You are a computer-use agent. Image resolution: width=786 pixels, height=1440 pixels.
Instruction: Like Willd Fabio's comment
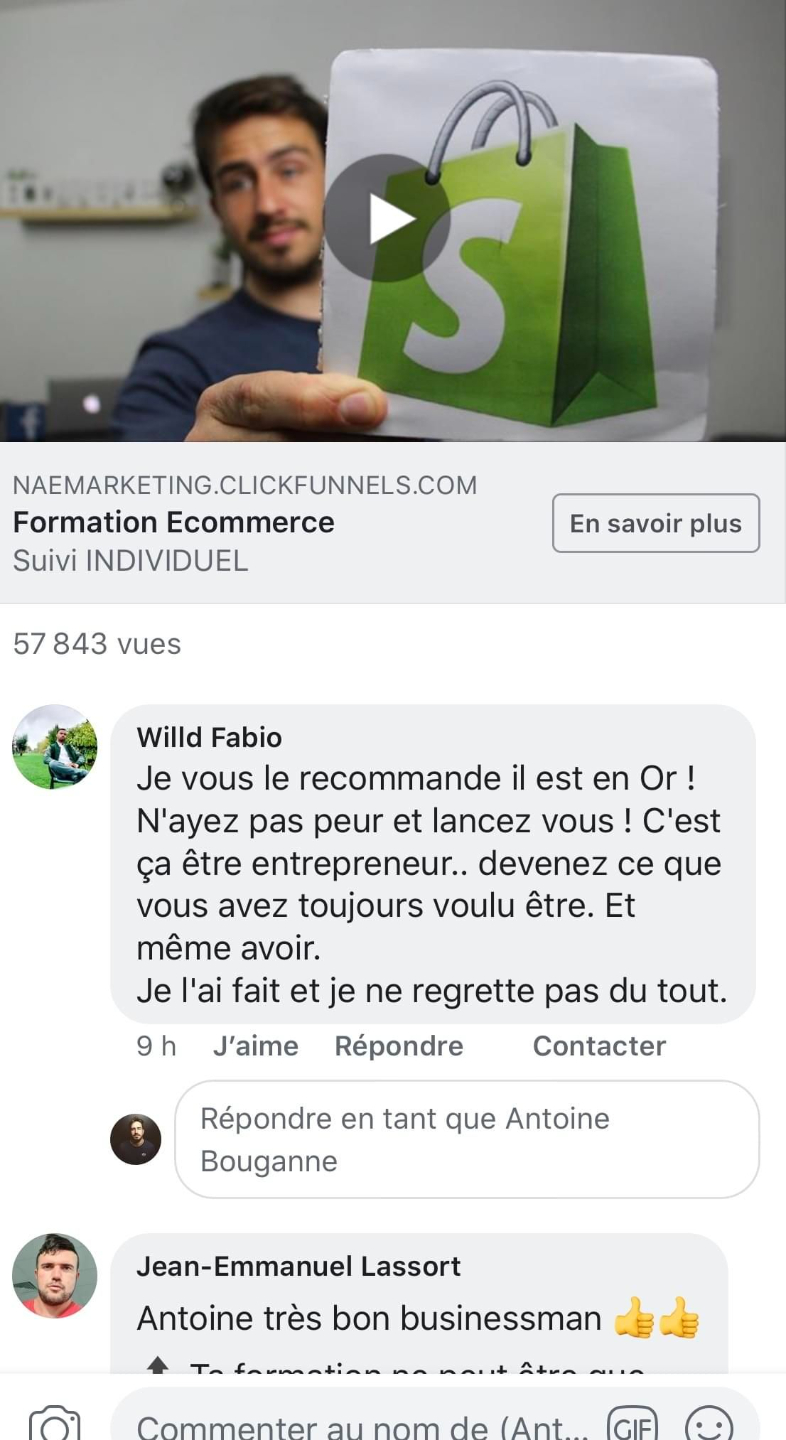(255, 1046)
